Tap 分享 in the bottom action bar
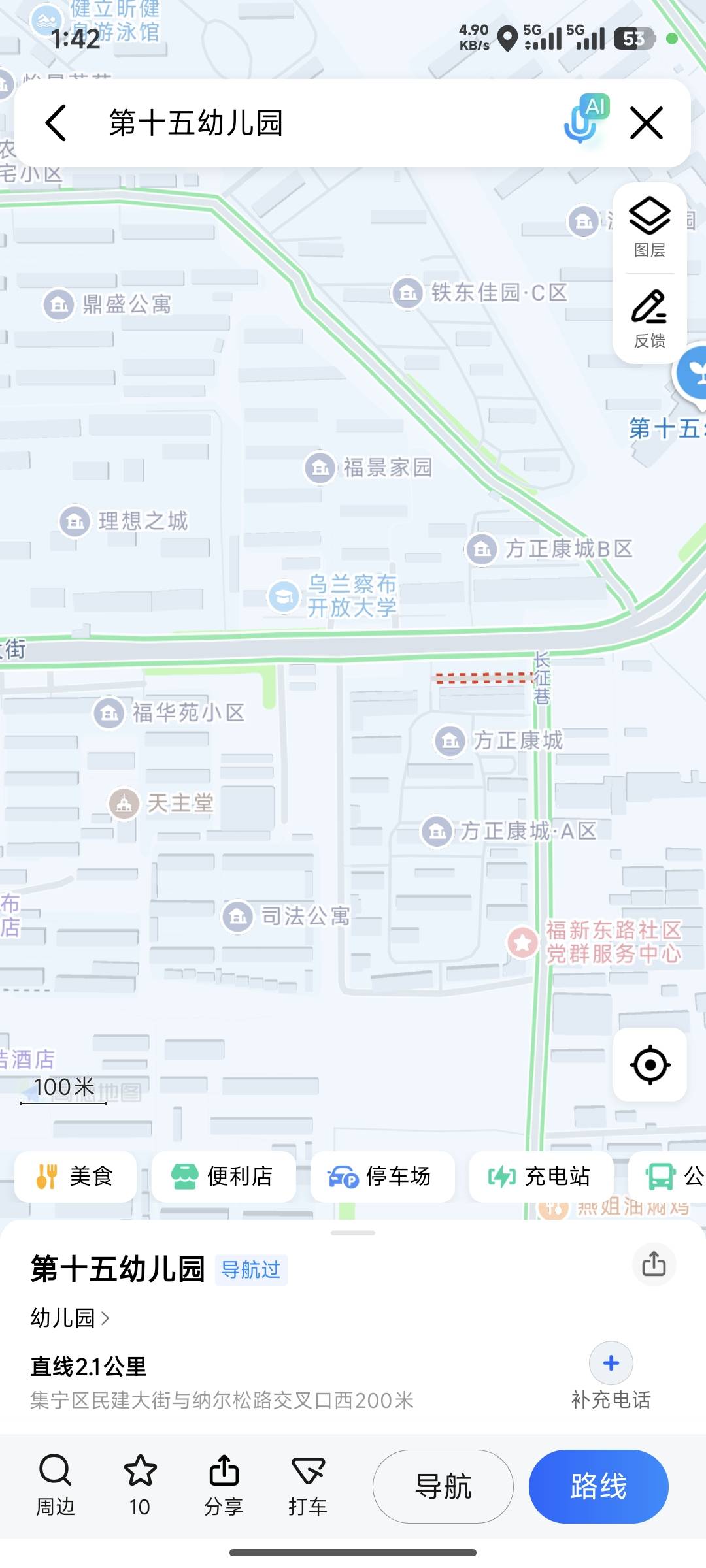 224,1486
